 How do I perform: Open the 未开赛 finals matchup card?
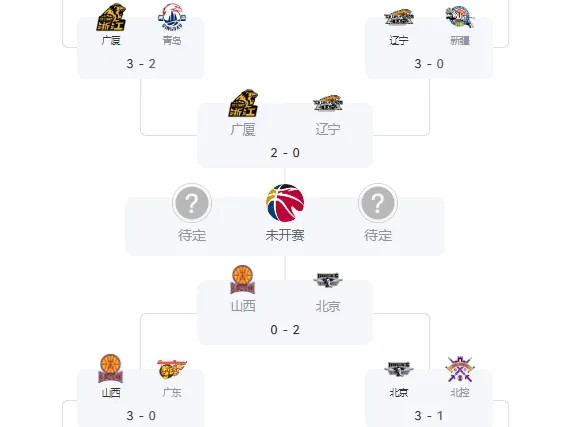pos(285,226)
